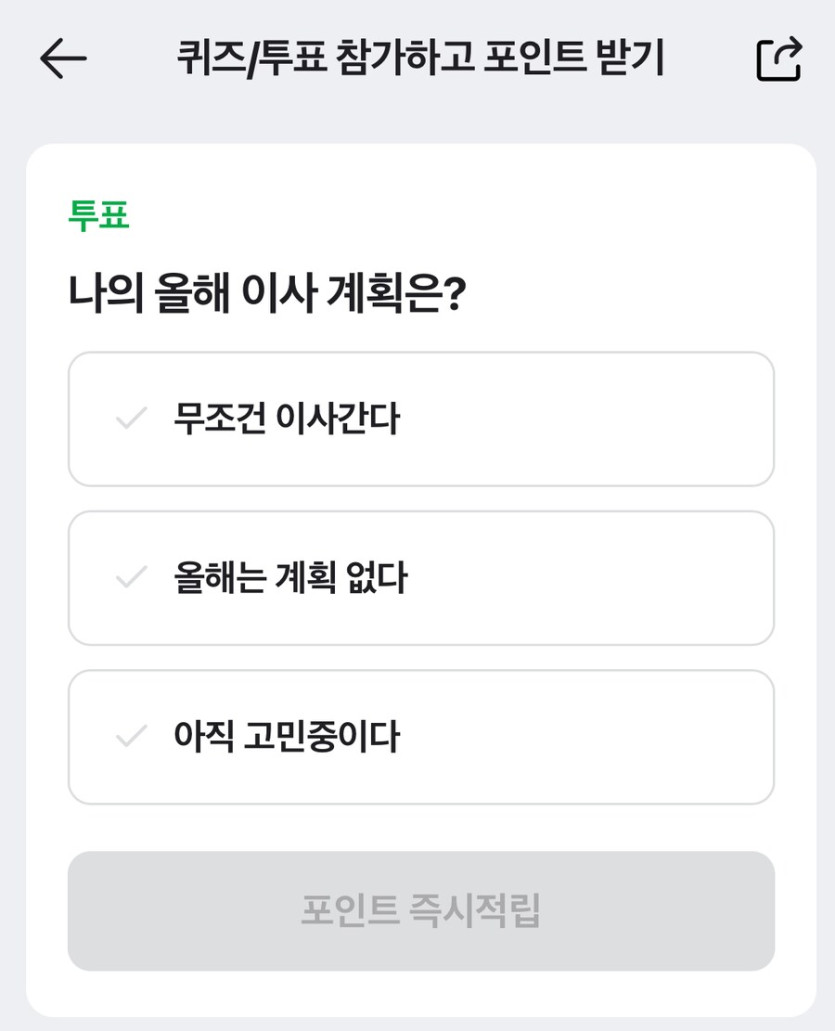
Task: Click the checkmark icon beside 아직 고민중이다
Action: (x=131, y=736)
